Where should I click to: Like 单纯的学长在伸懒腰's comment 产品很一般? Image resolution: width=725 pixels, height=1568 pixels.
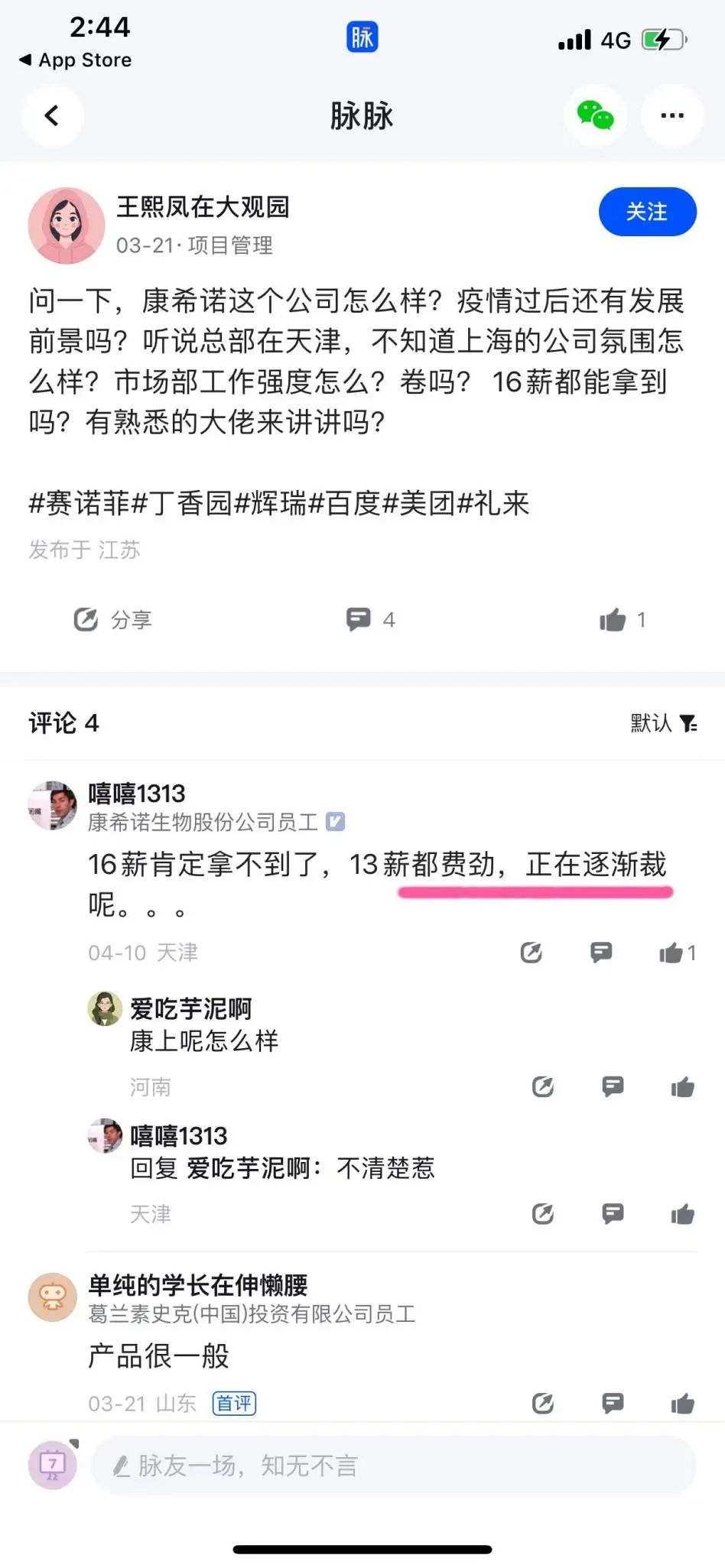[x=682, y=1403]
